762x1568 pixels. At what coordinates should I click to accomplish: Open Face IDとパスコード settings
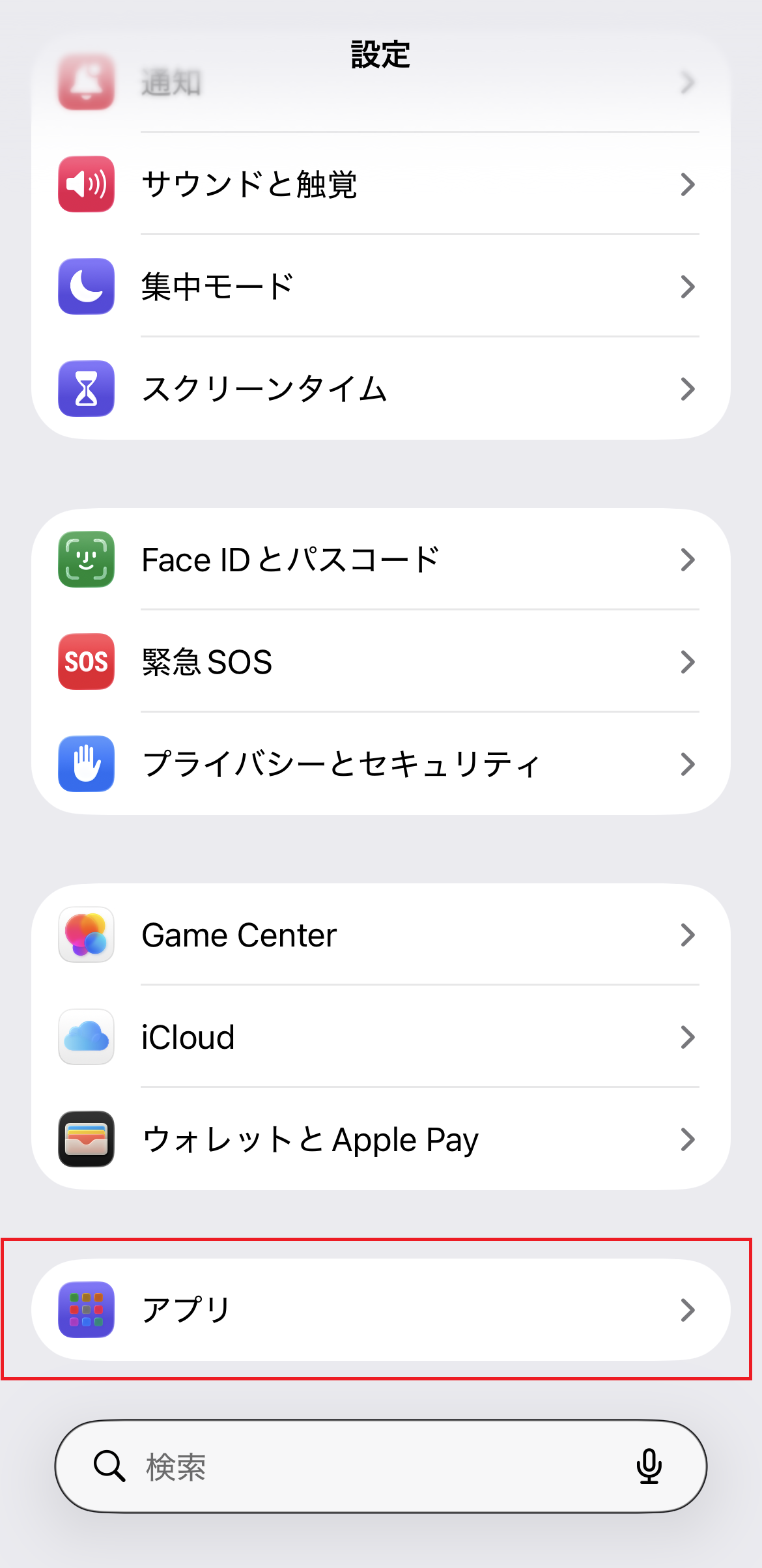click(380, 560)
